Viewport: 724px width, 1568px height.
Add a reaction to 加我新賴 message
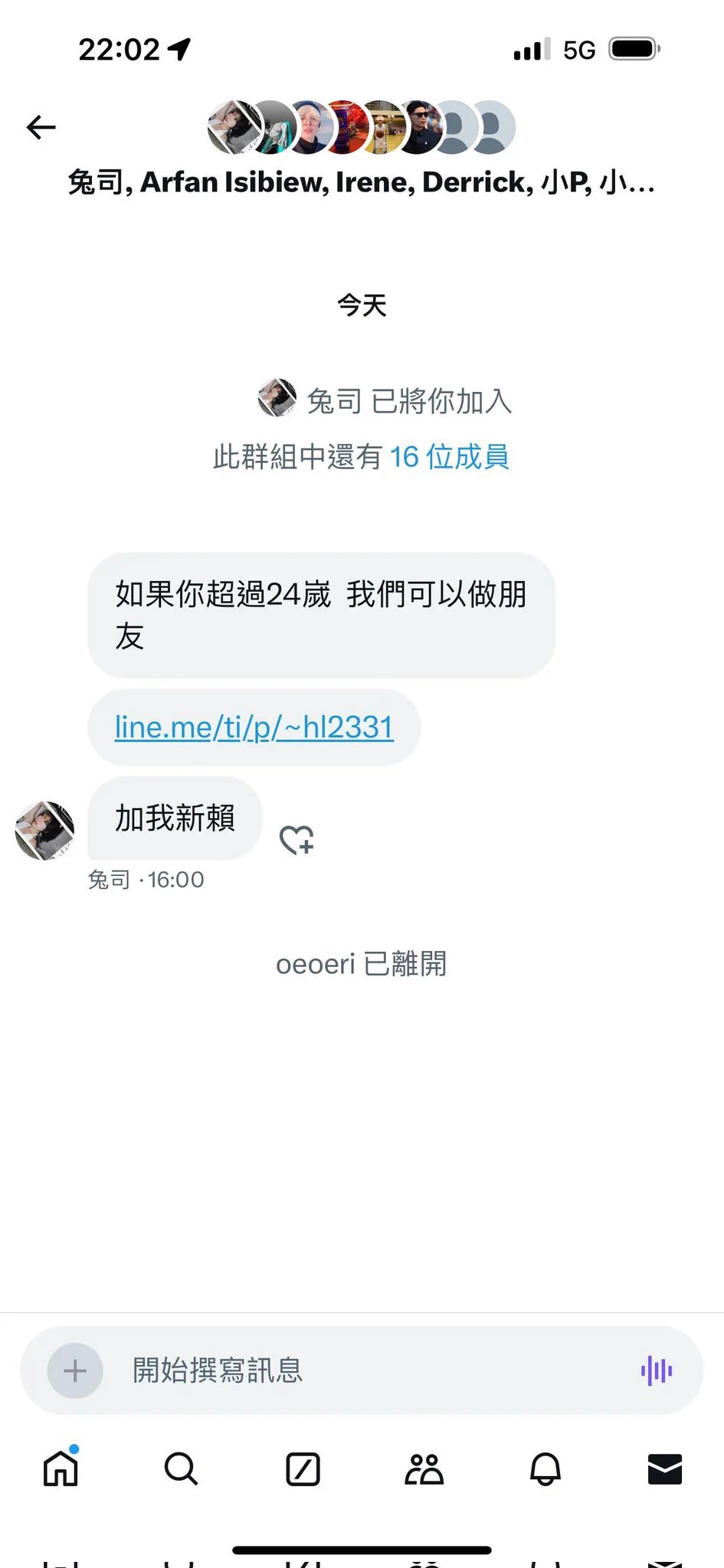(x=296, y=840)
